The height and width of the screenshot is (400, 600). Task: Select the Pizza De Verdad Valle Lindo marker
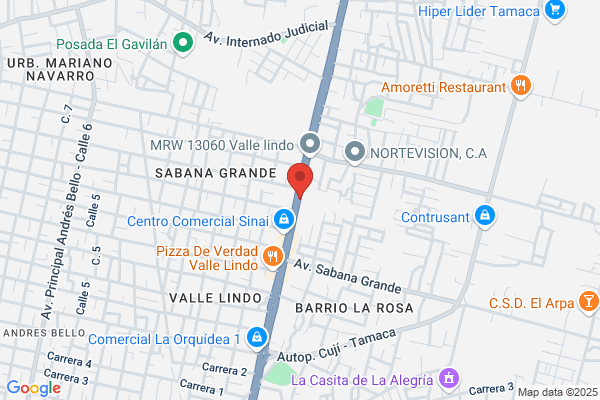coord(272,256)
